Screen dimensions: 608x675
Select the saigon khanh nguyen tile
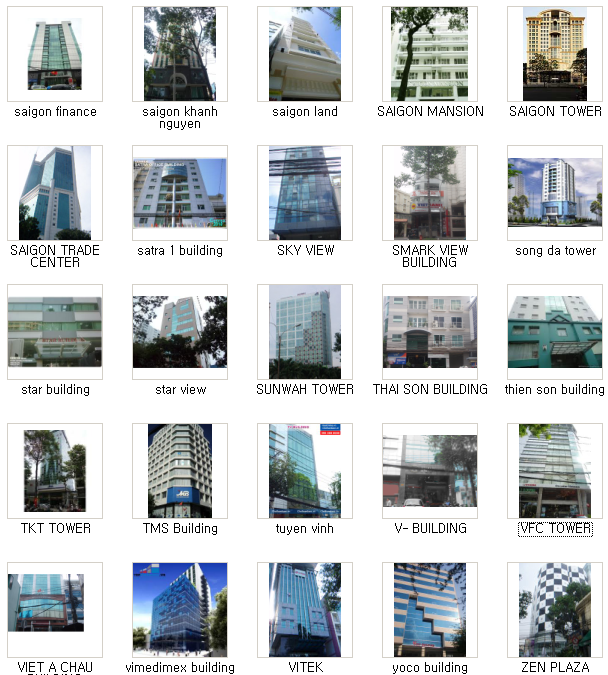180,54
